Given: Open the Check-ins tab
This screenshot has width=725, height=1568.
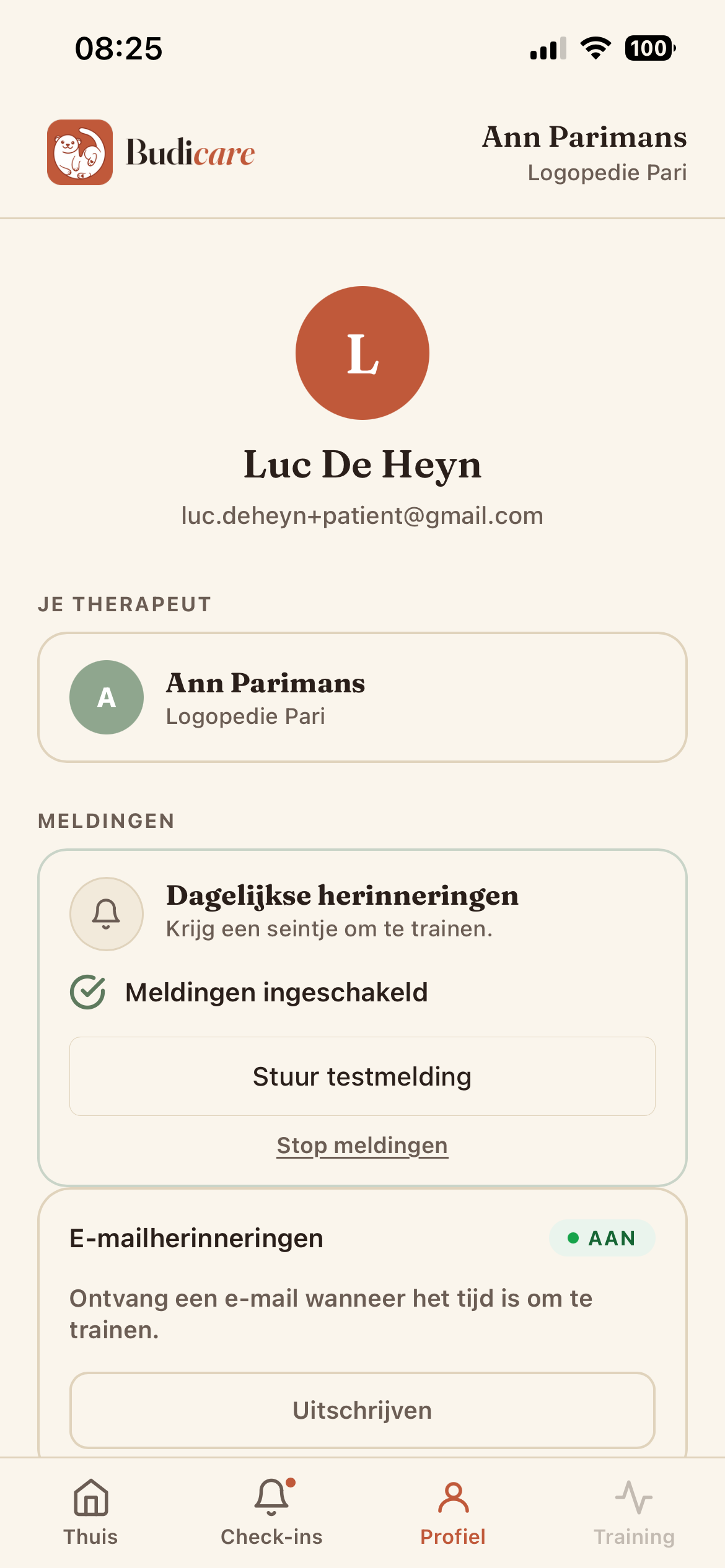Looking at the screenshot, I should pos(272,1512).
